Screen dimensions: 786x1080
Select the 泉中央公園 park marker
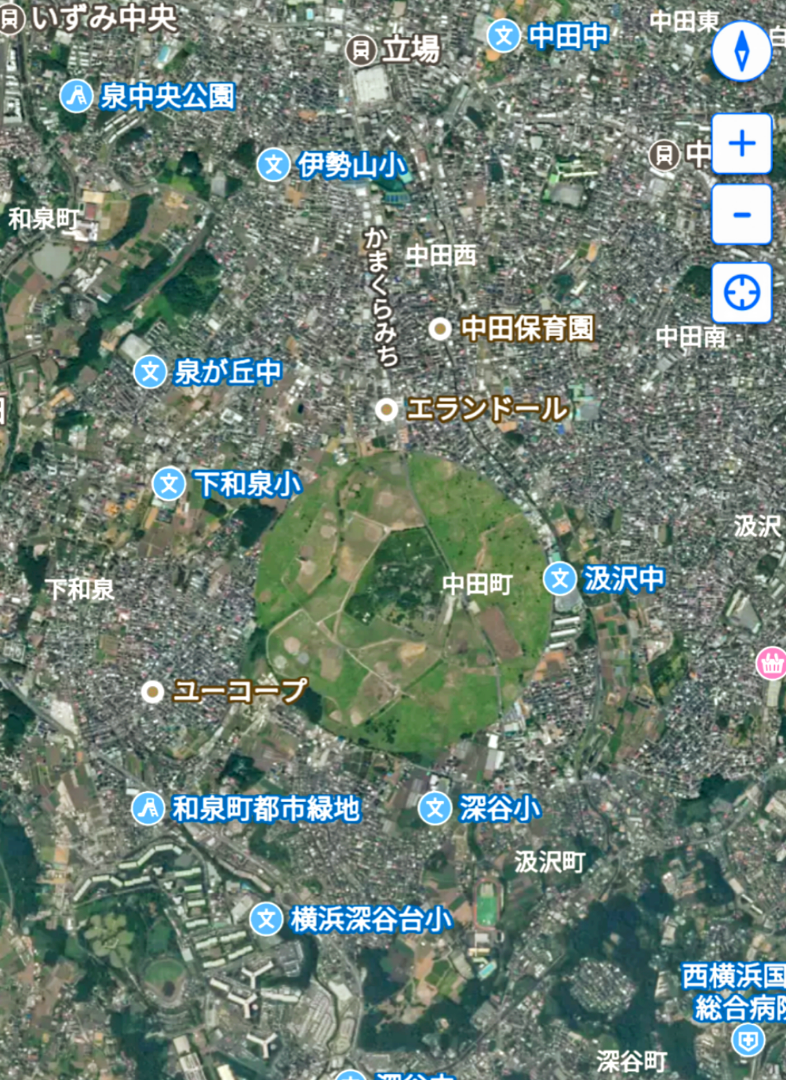point(76,96)
